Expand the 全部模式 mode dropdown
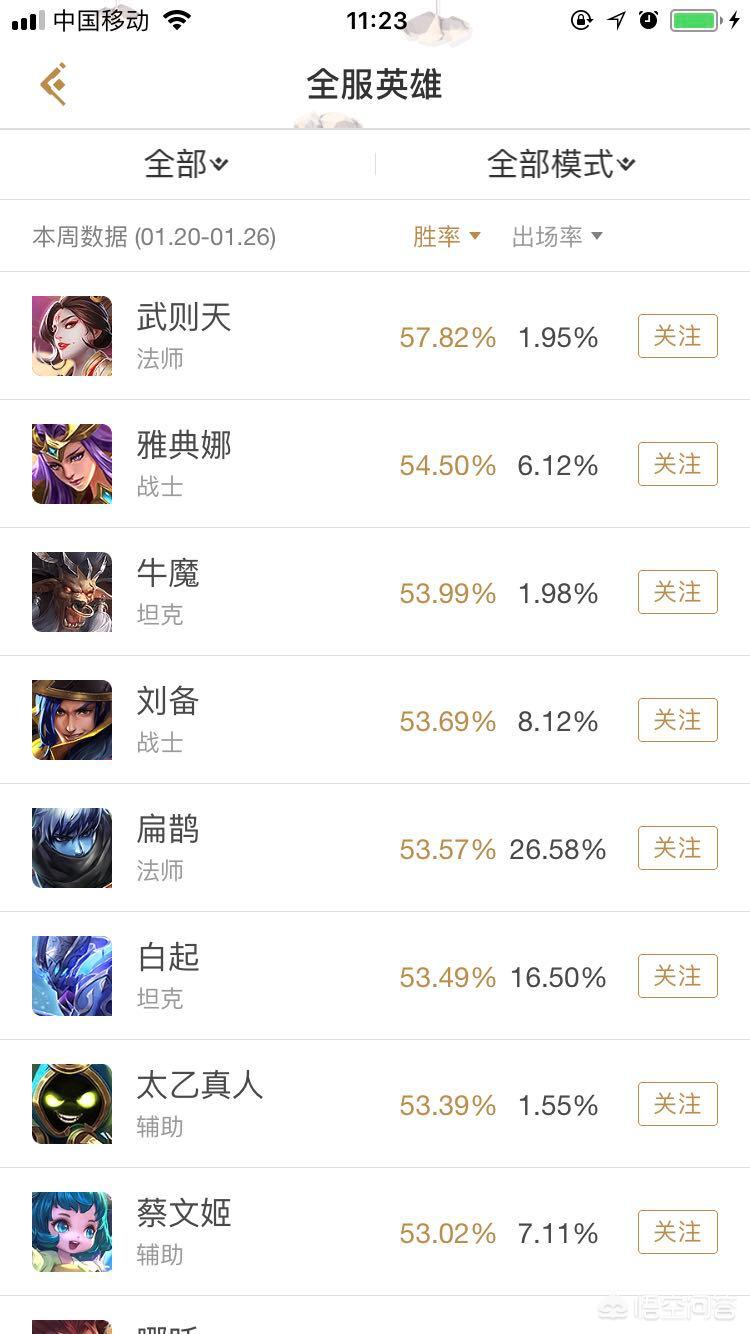The image size is (750, 1334). pyautogui.click(x=561, y=164)
